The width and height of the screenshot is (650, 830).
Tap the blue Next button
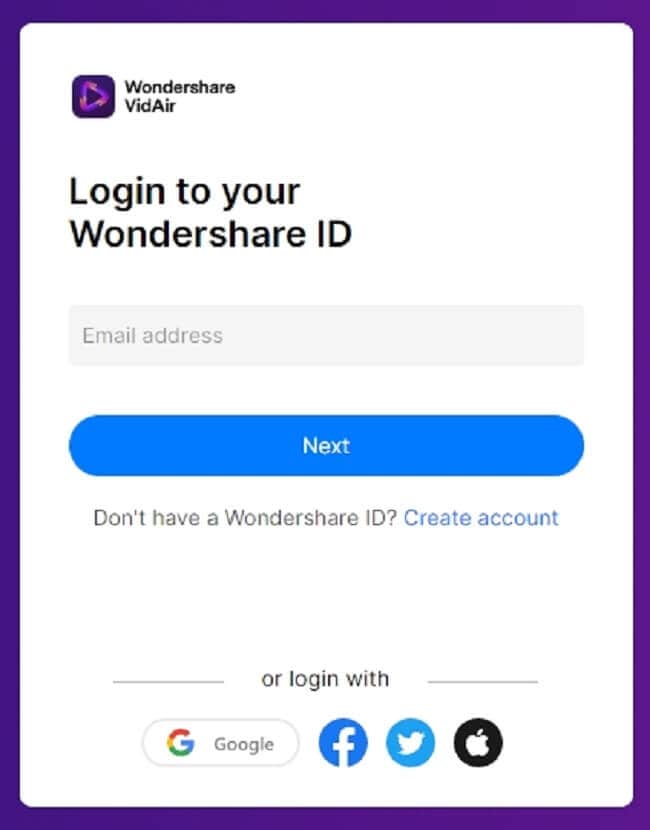pos(326,446)
